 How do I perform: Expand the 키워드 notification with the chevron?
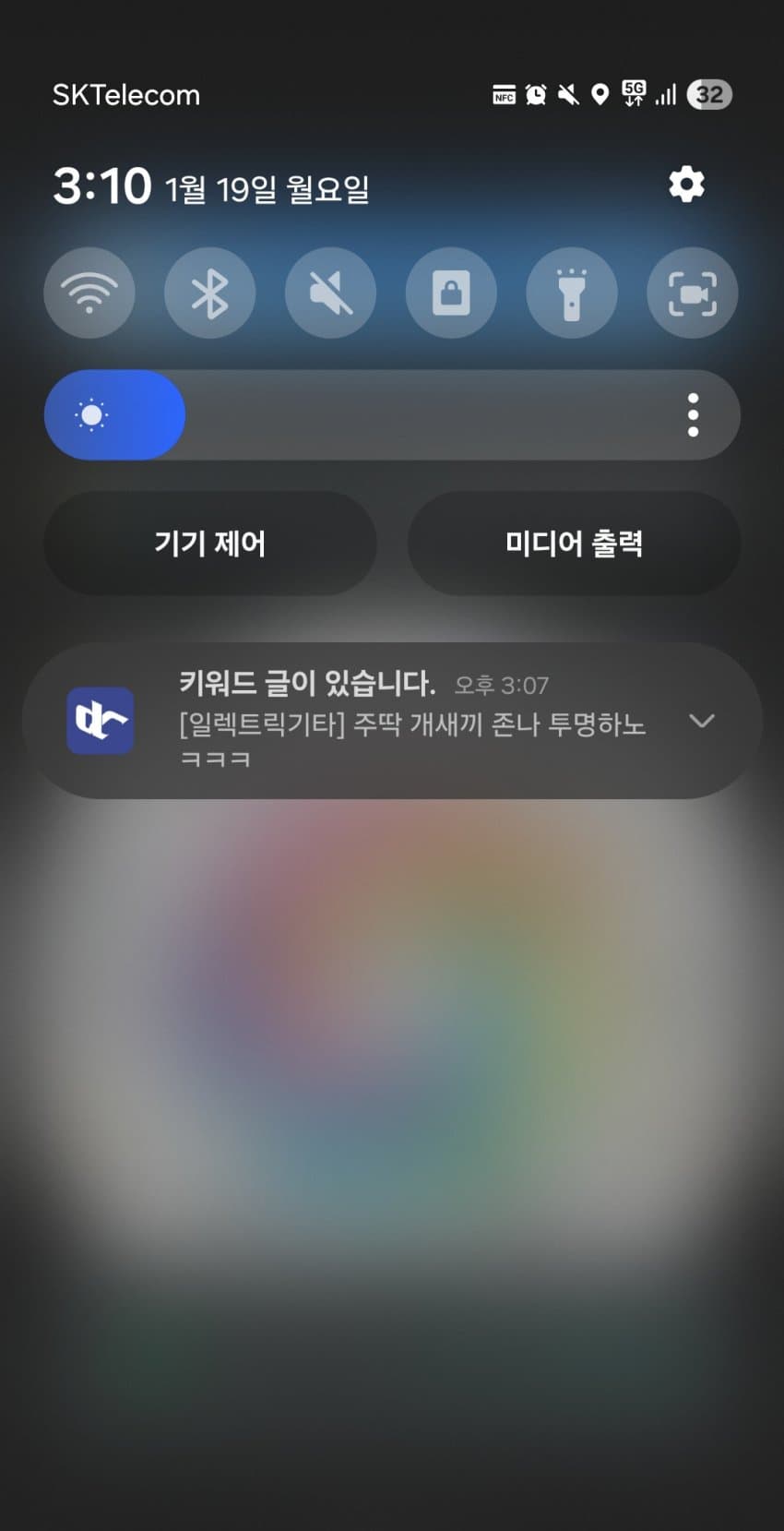(x=702, y=721)
